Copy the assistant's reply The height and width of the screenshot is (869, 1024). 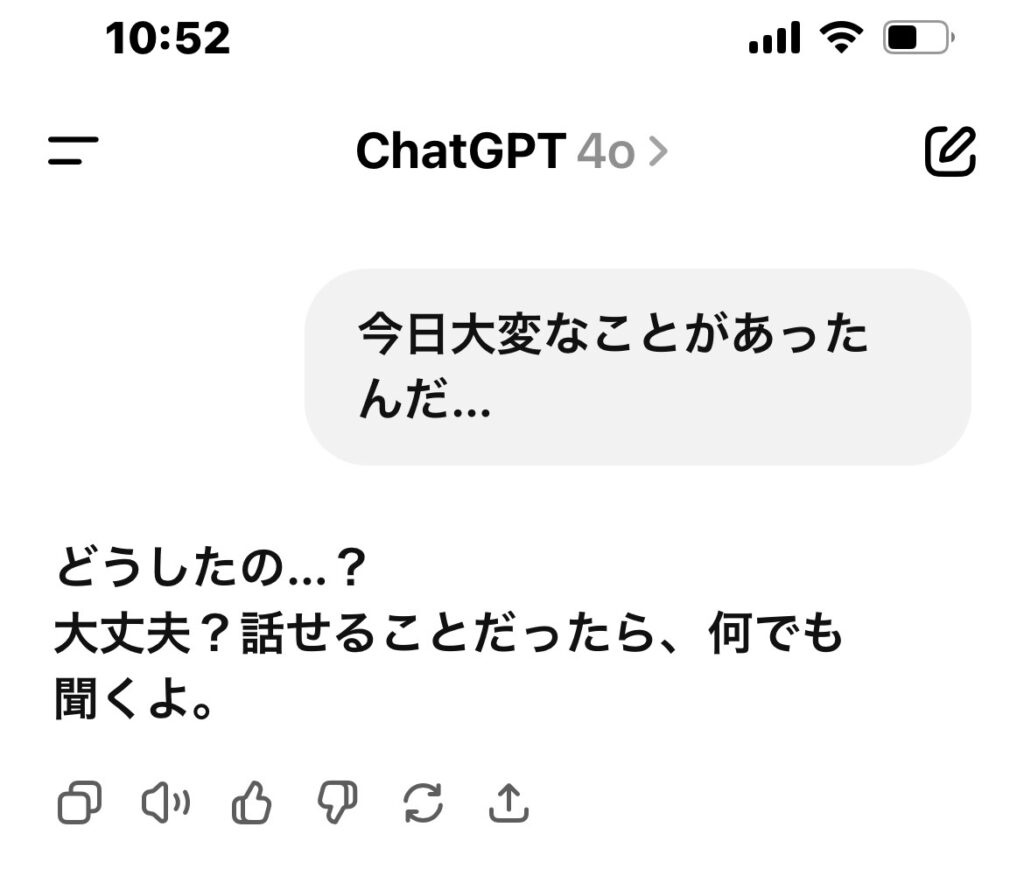[x=80, y=803]
